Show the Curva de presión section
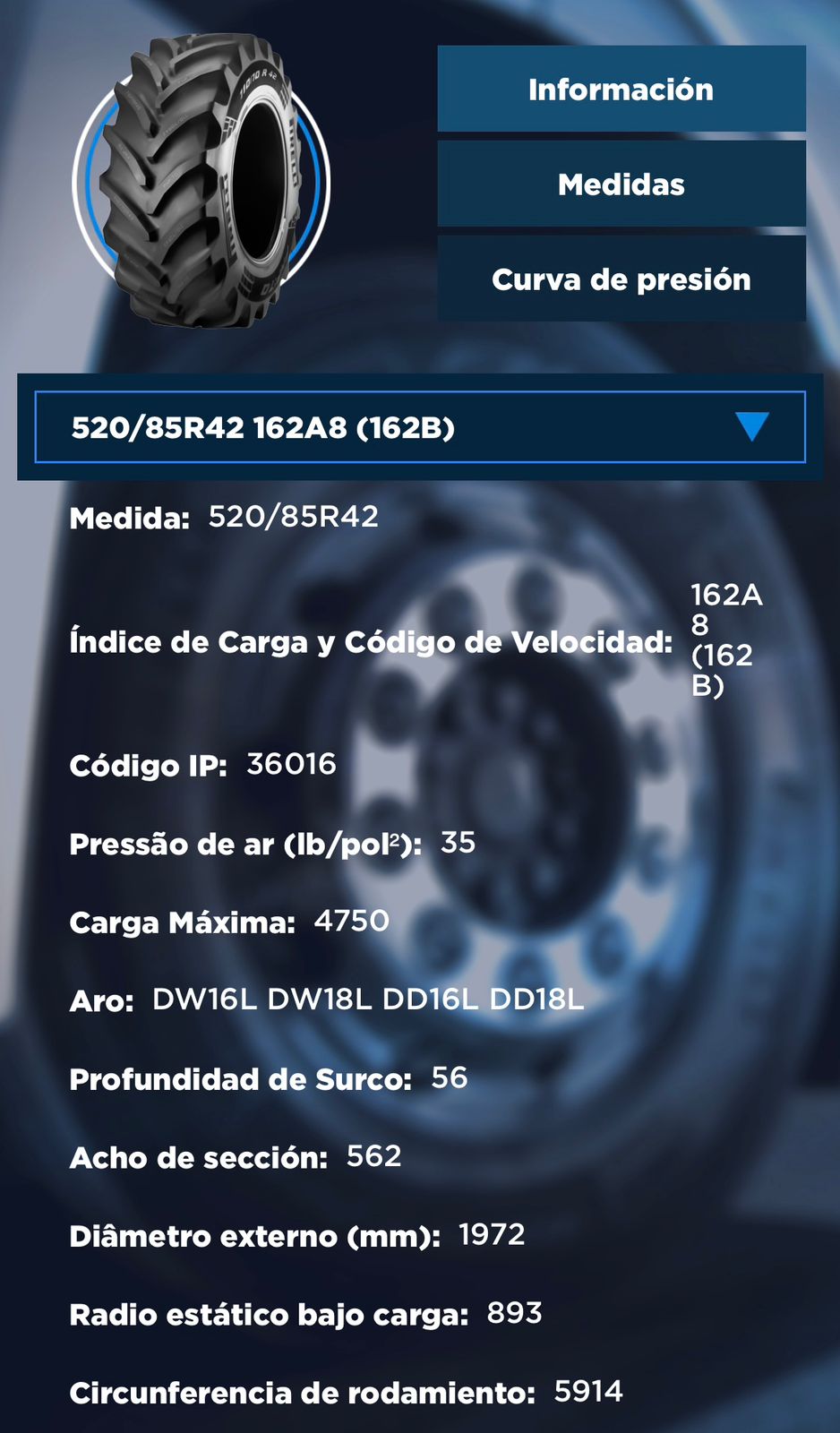Viewport: 840px width, 1433px height. 621,279
